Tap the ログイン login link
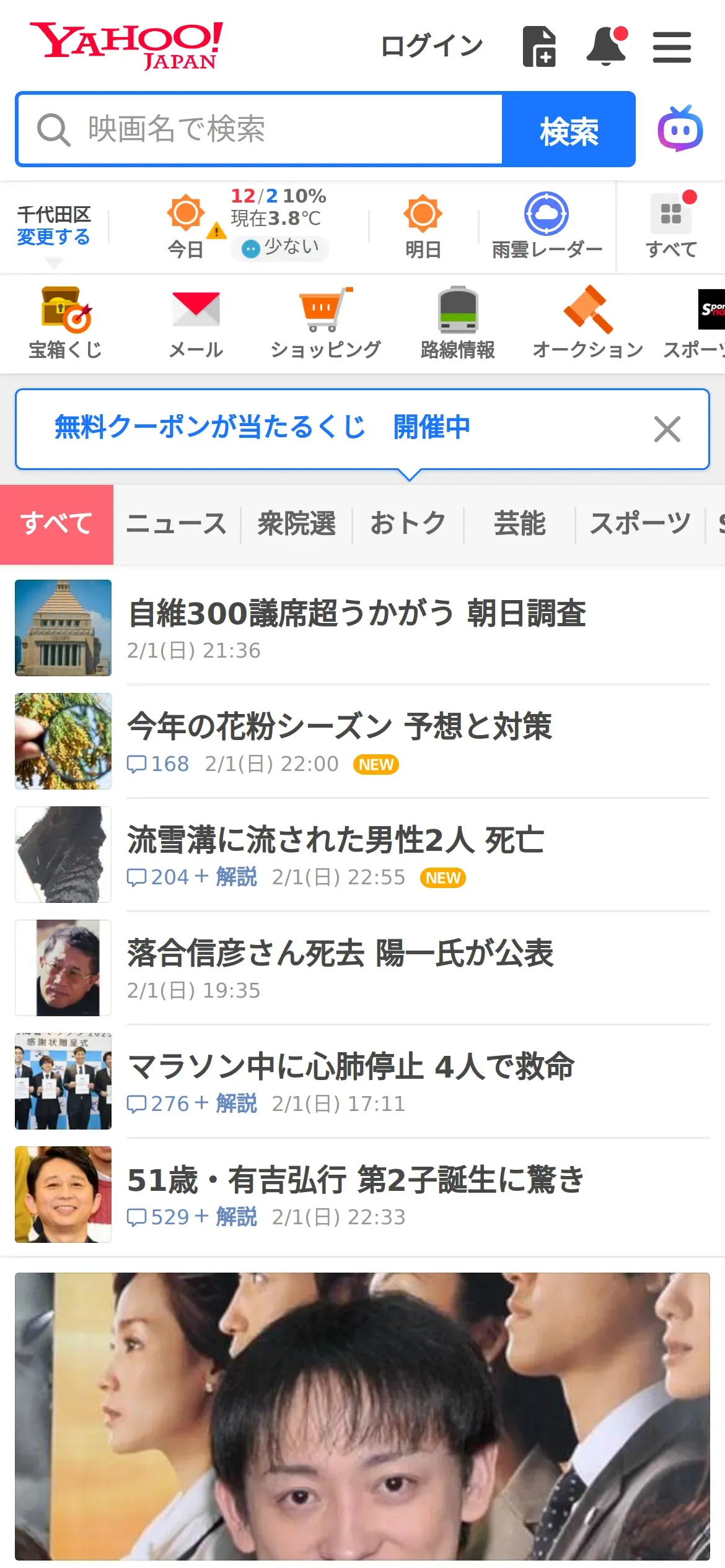Viewport: 725px width, 1568px height. click(431, 46)
